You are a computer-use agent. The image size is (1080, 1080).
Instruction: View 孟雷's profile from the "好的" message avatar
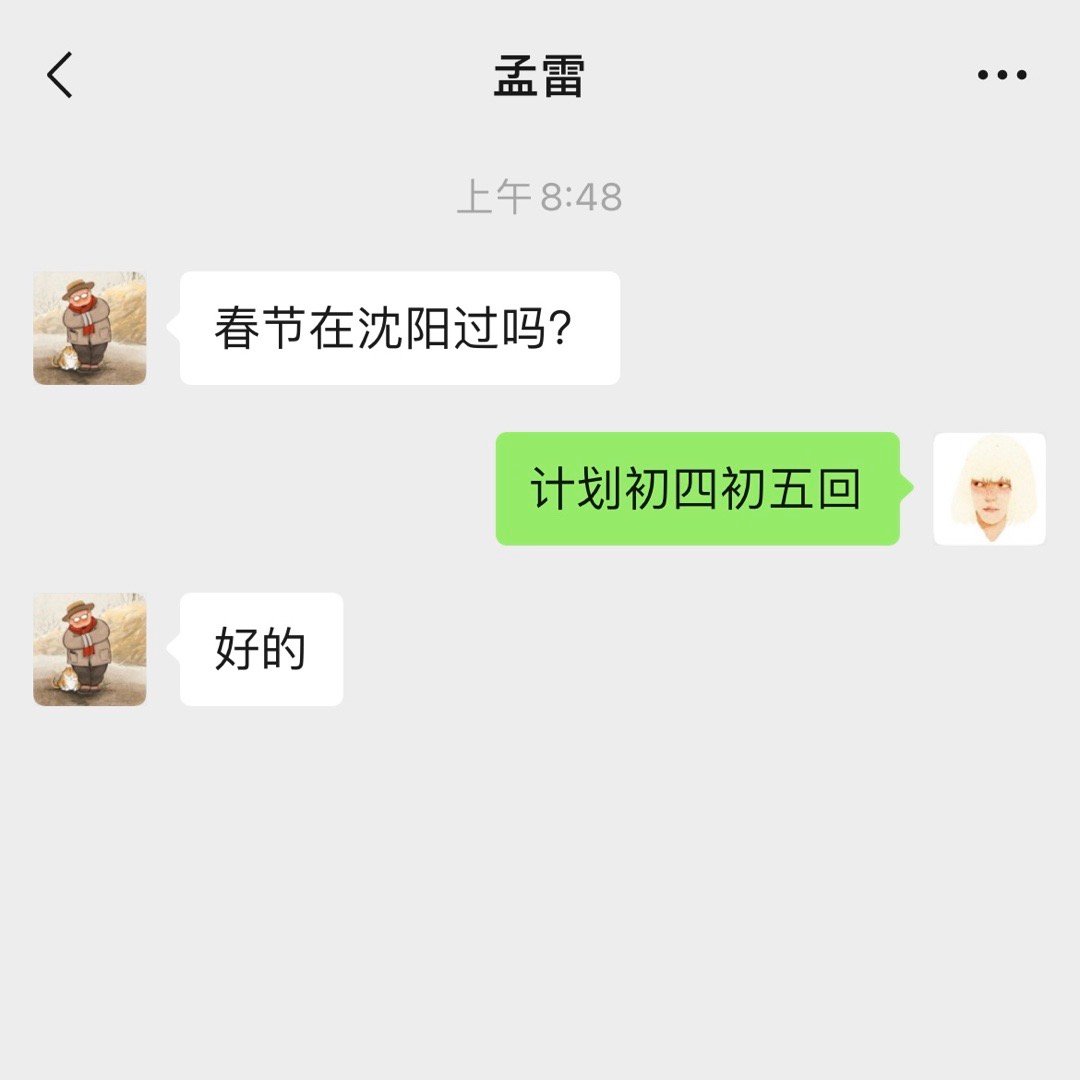tap(90, 650)
